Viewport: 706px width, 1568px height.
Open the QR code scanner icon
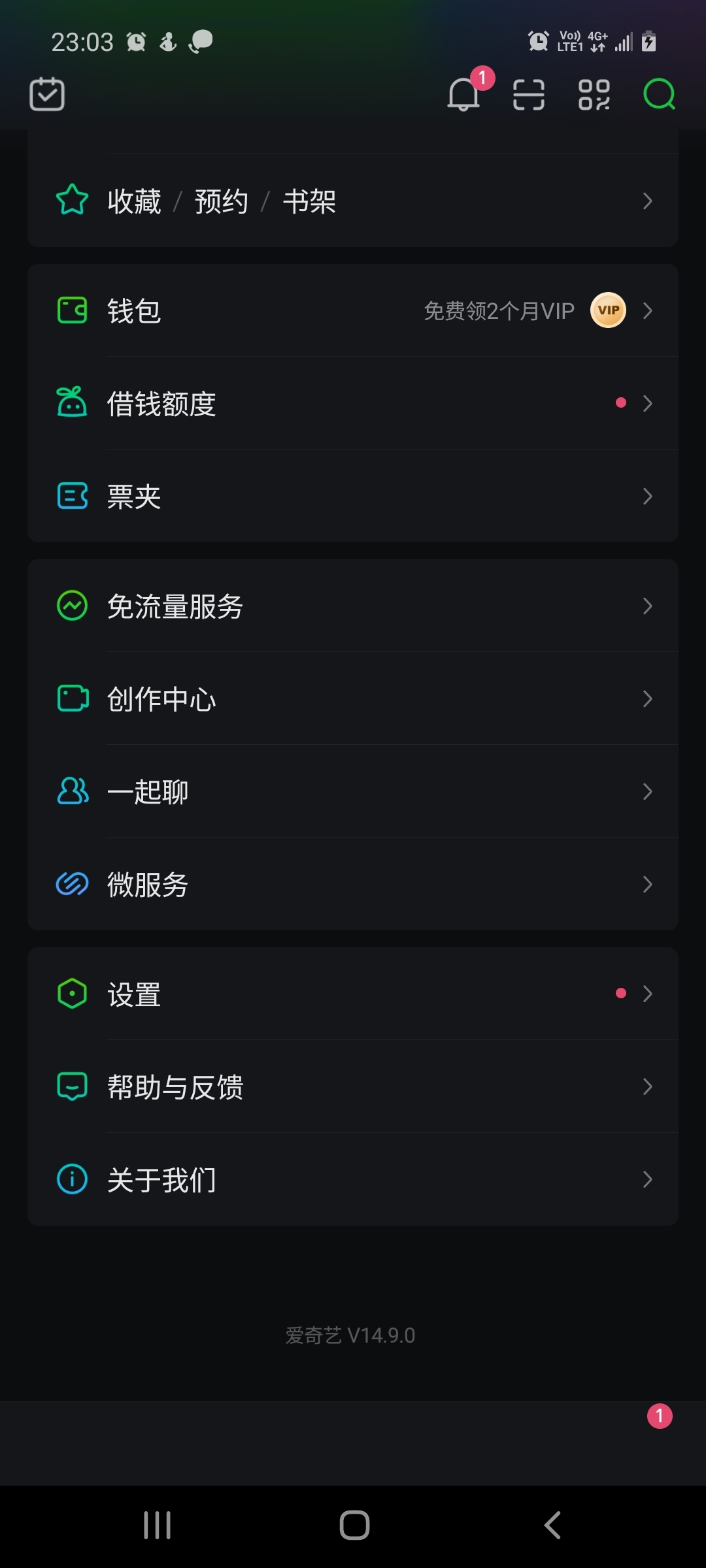pos(528,94)
